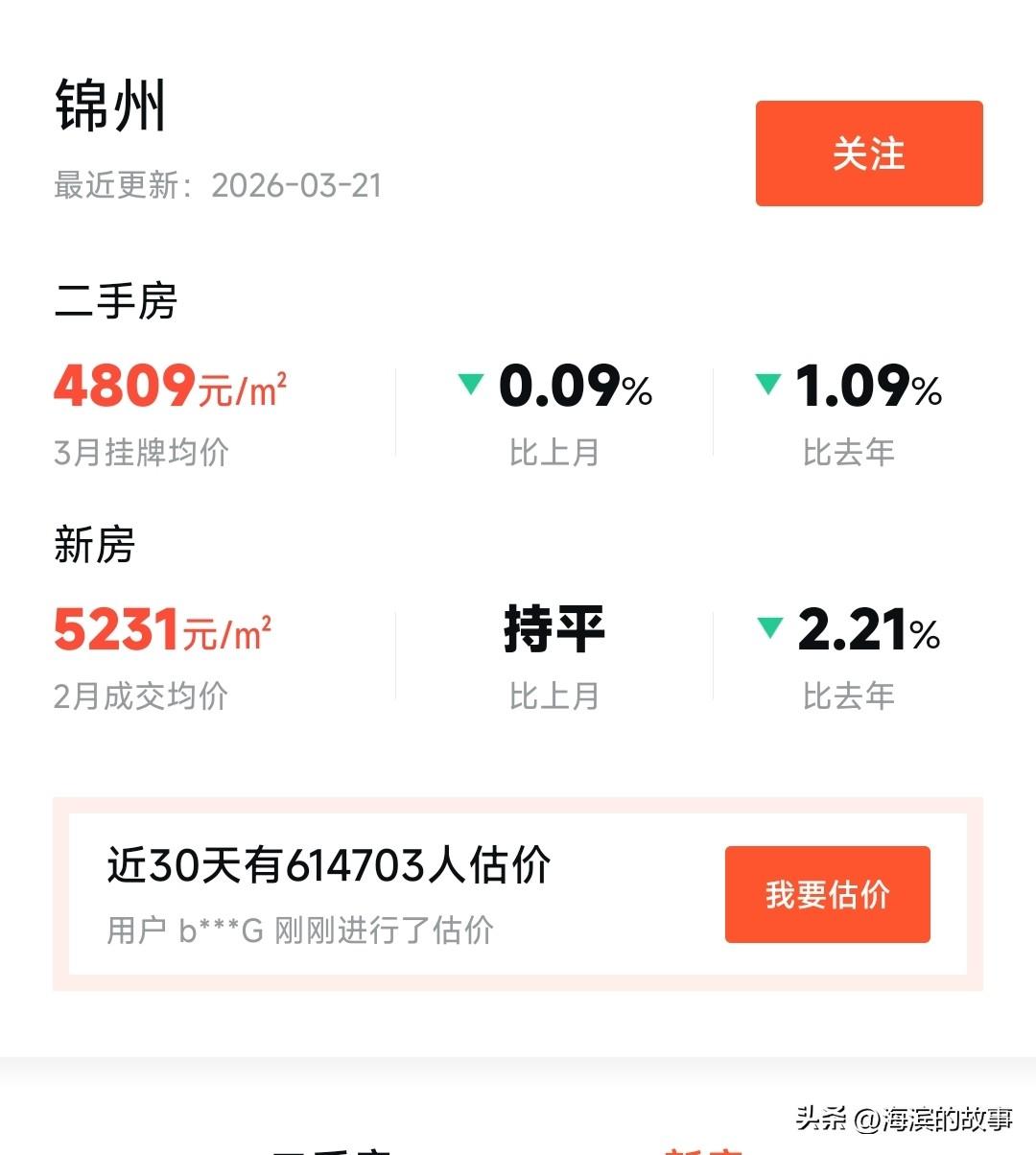Expand the 近30天有614703人估价 panel
This screenshot has width=1036, height=1155.
pyautogui.click(x=329, y=864)
